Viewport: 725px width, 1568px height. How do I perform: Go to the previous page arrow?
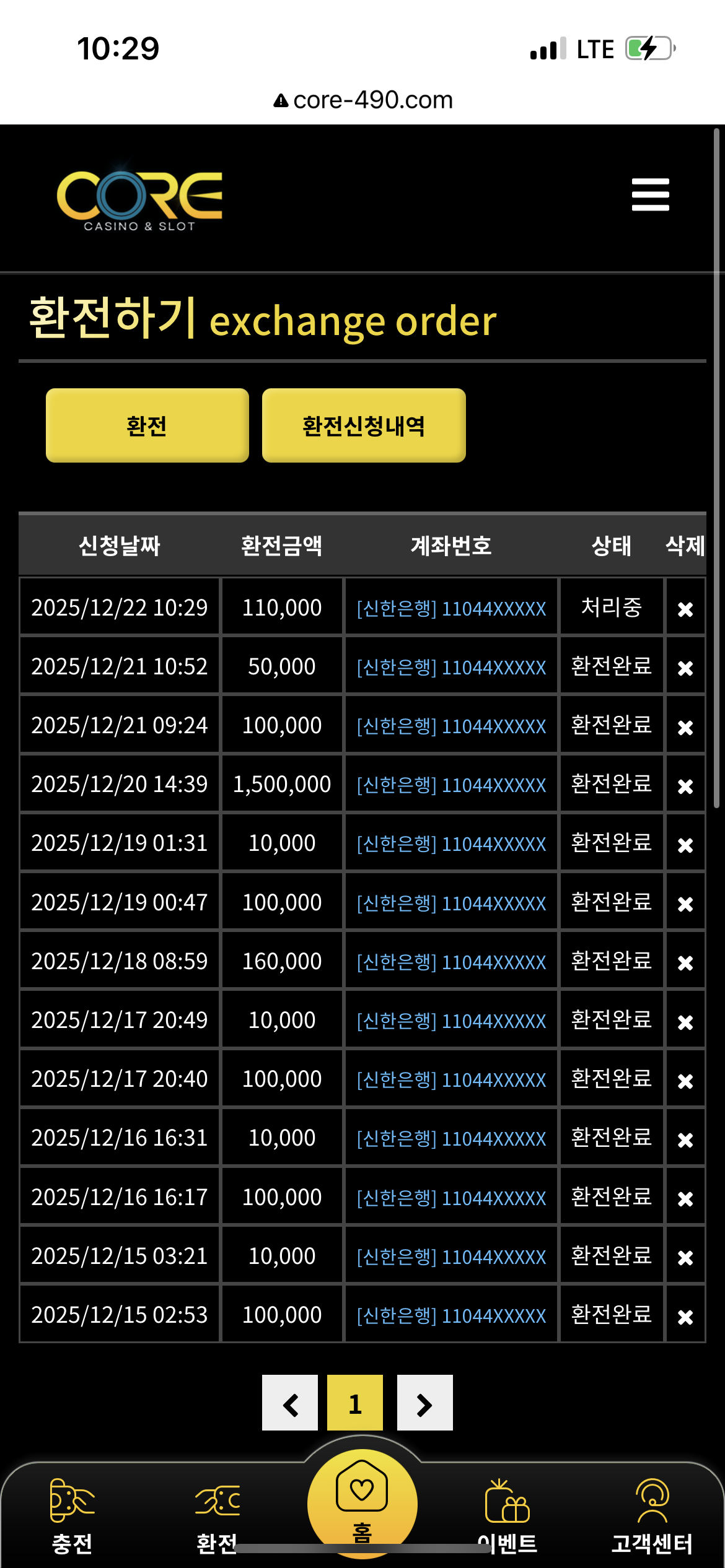pyautogui.click(x=290, y=1403)
